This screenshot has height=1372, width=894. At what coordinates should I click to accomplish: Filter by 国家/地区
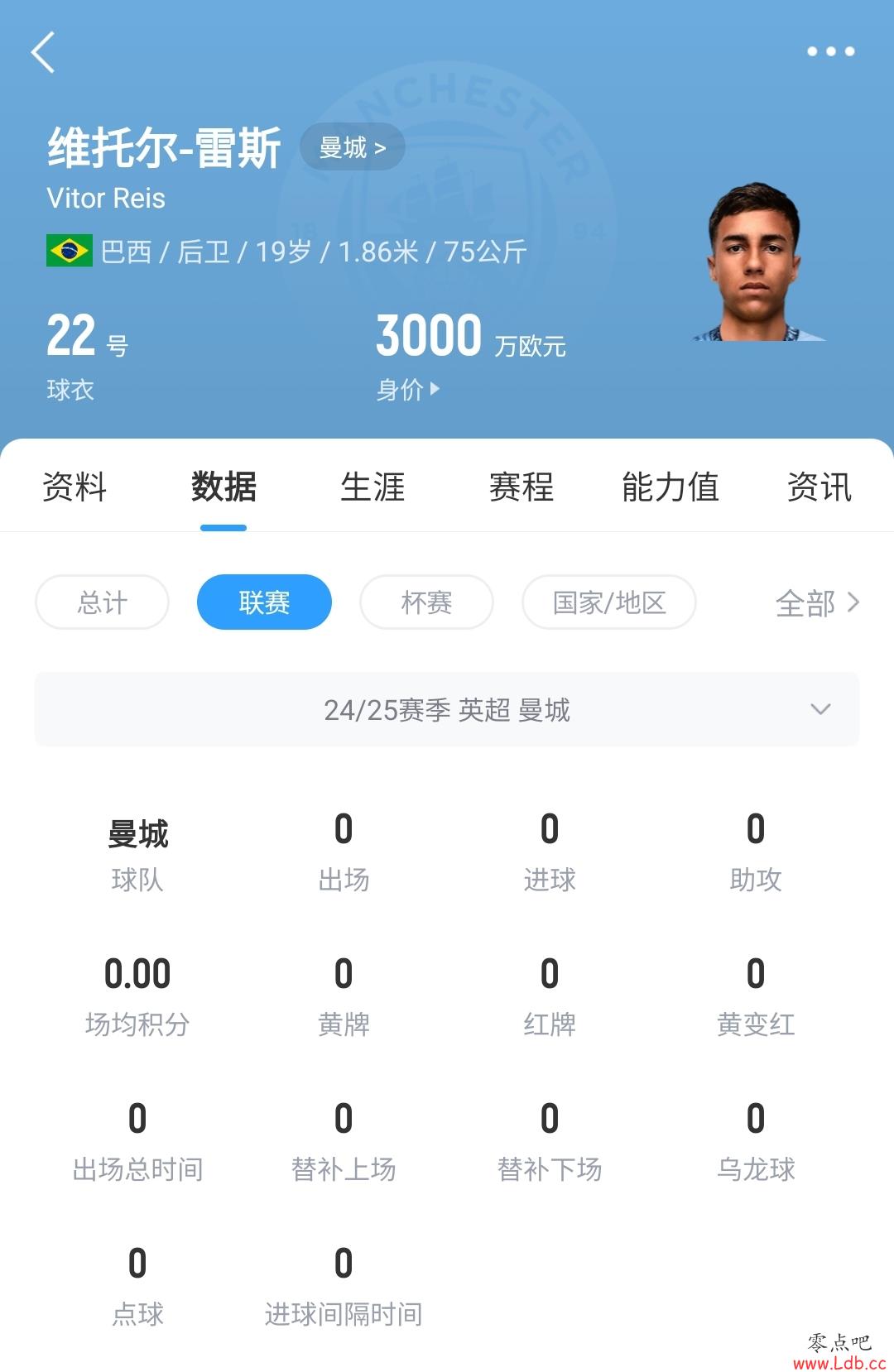[x=608, y=602]
